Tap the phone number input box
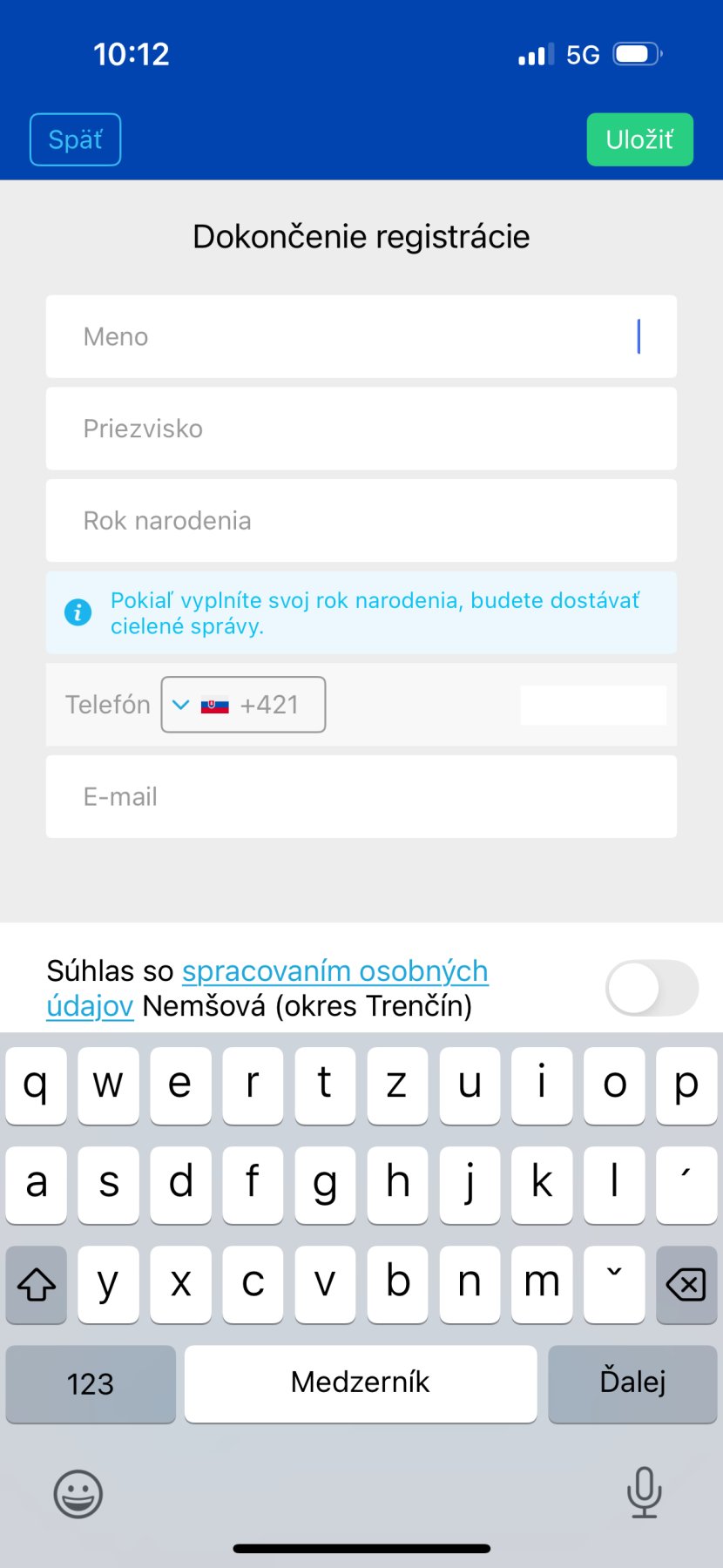The width and height of the screenshot is (723, 1568). (x=592, y=705)
